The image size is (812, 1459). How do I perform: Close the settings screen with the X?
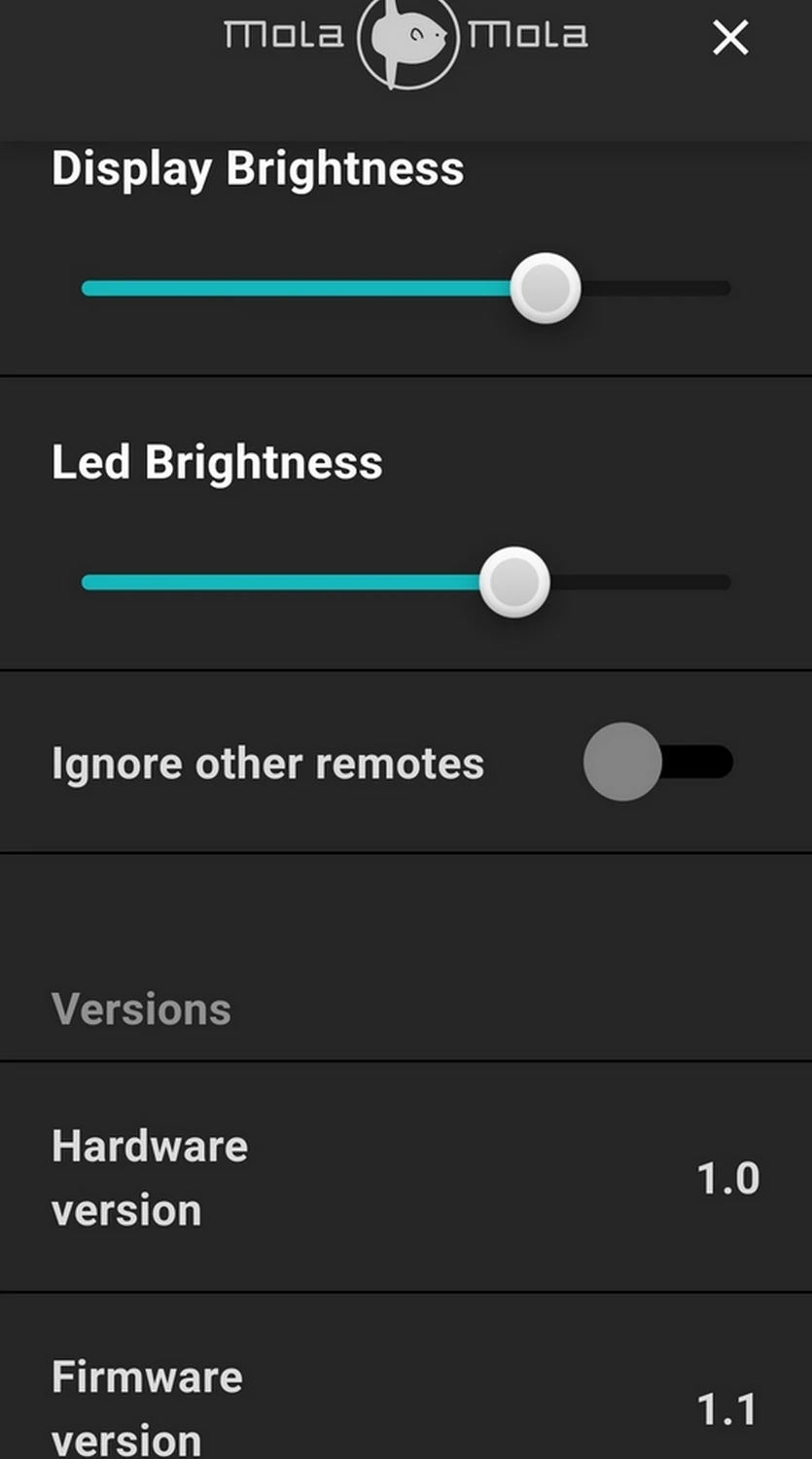[x=730, y=39]
